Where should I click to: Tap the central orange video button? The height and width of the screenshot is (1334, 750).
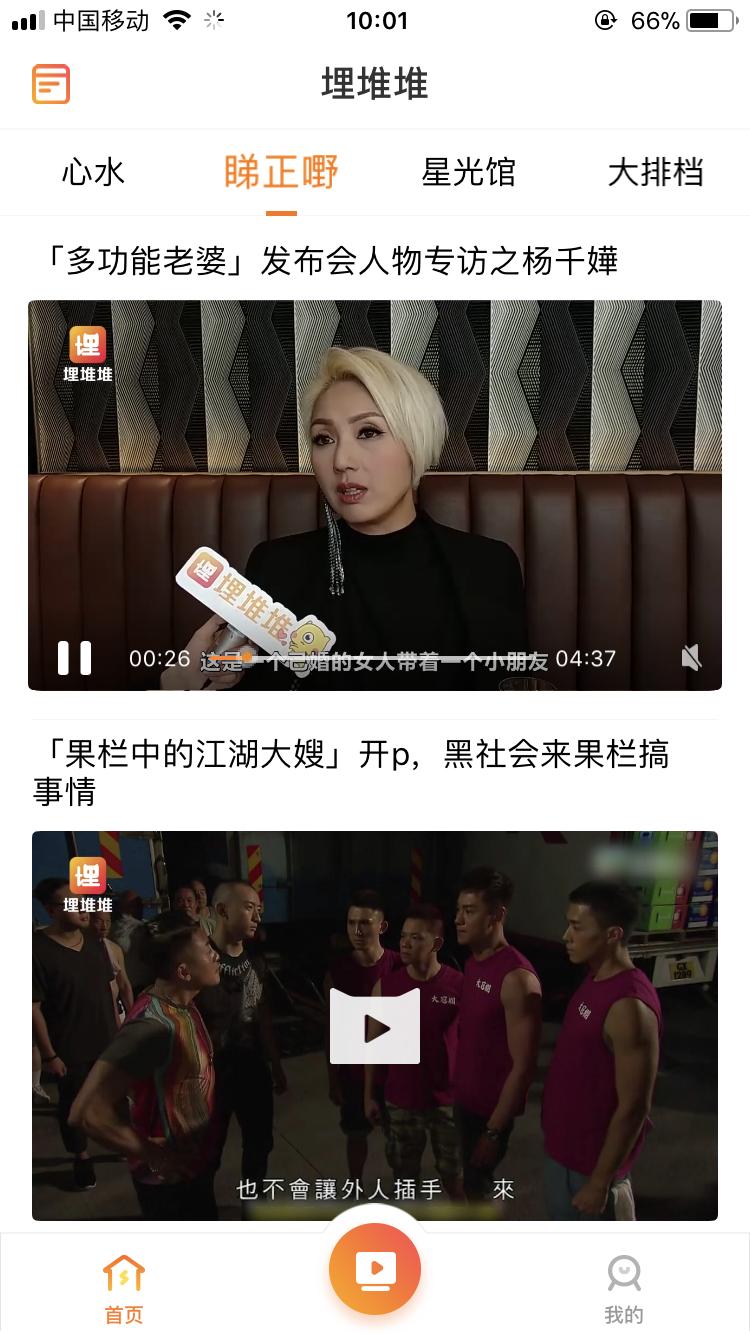[374, 1270]
